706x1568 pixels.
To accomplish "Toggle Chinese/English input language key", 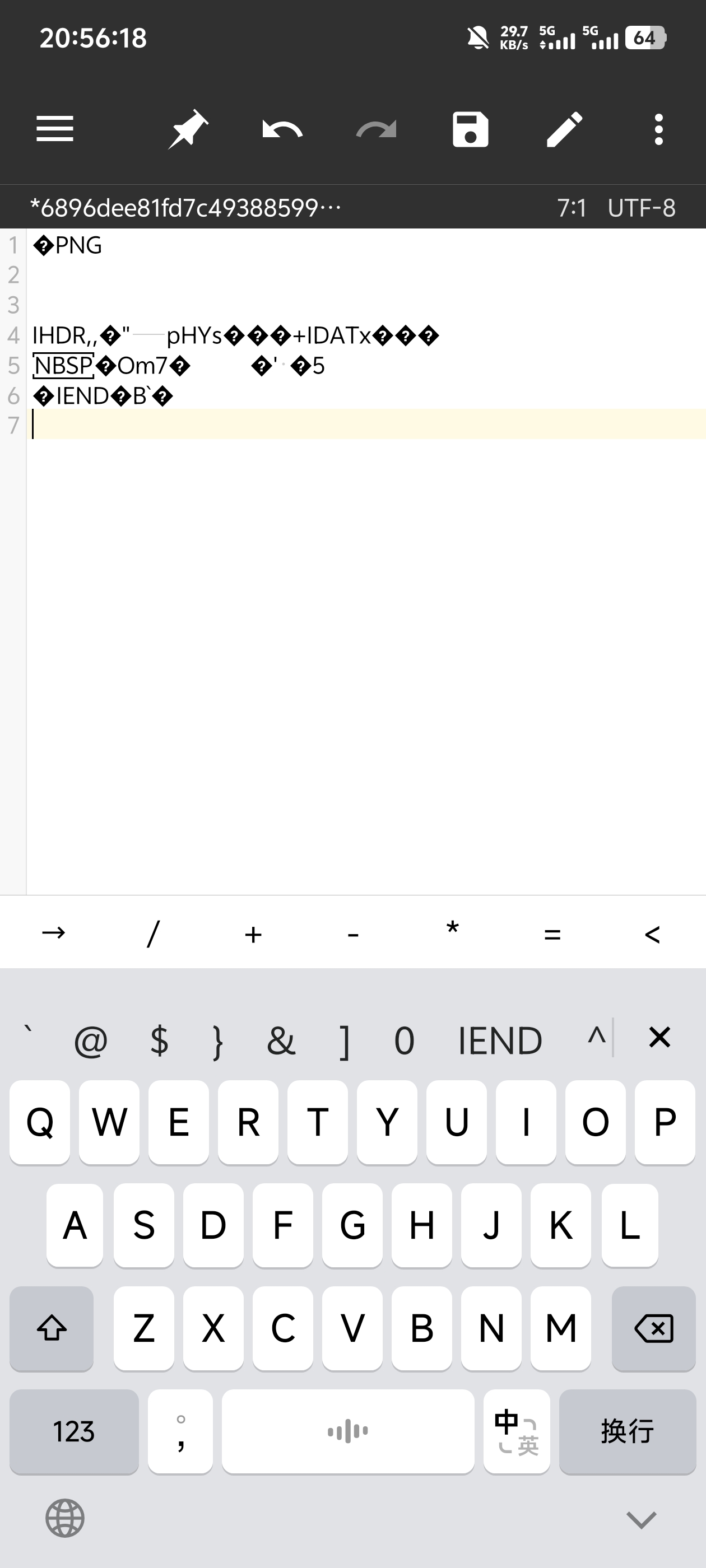I will tap(517, 1432).
